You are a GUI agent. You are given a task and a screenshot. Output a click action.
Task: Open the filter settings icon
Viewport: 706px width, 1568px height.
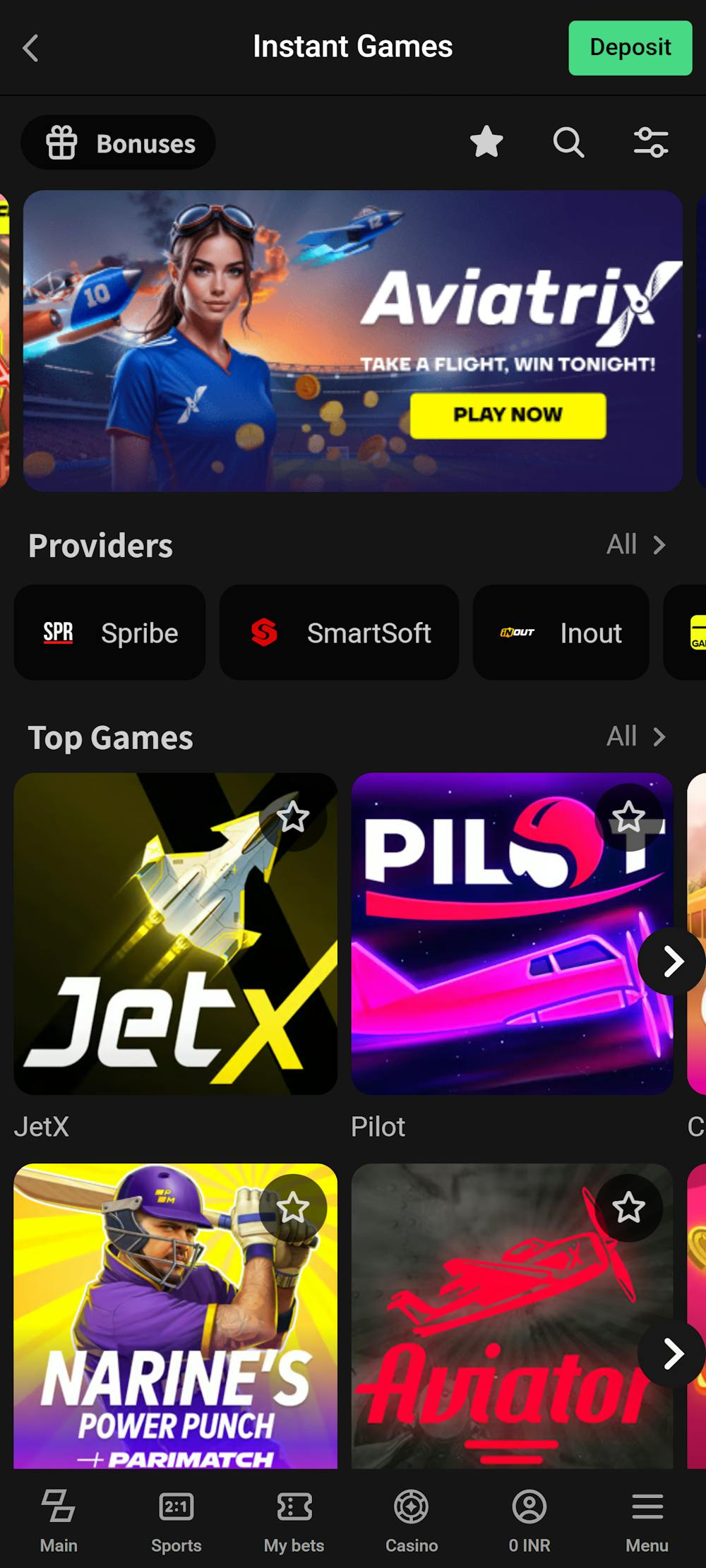point(650,142)
